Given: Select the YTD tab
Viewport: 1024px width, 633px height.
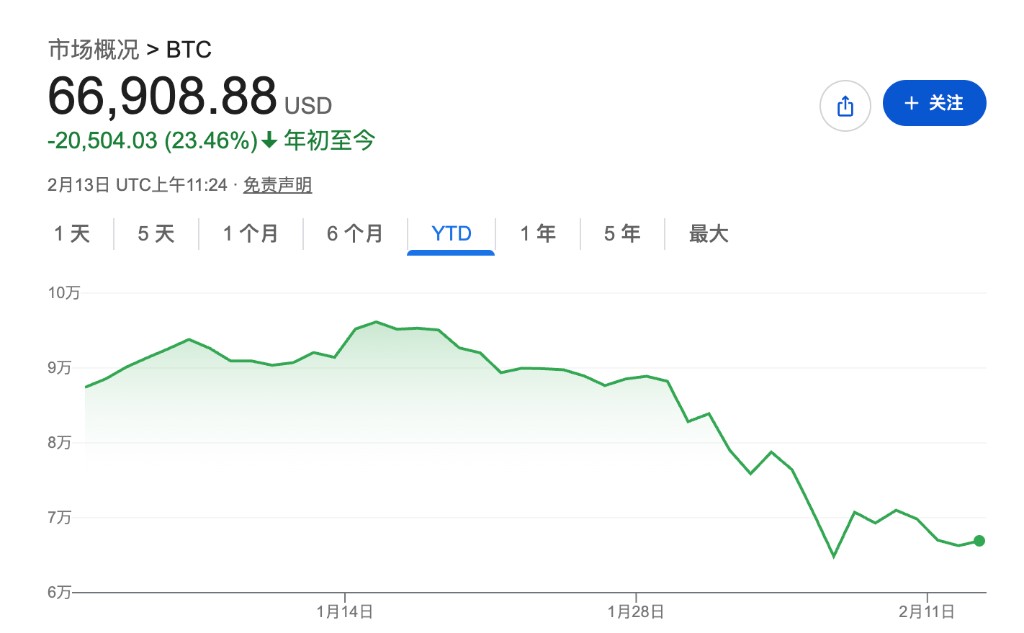Looking at the screenshot, I should pos(451,234).
